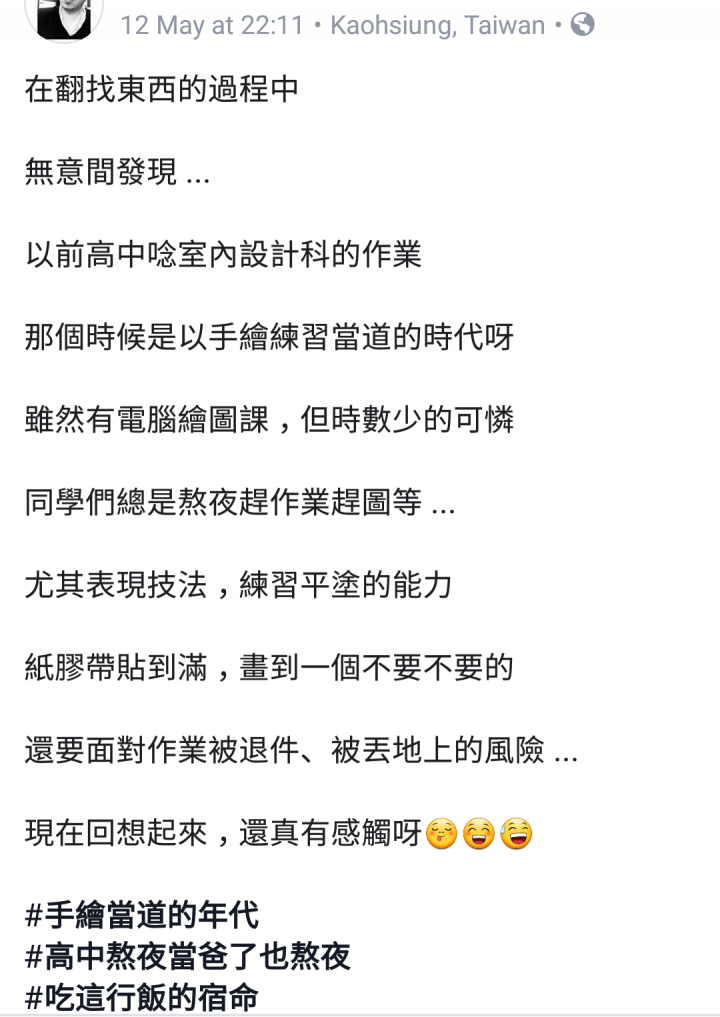Image resolution: width=720 pixels, height=1017 pixels.
Task: Open the Kaohsiung, Taiwan location link
Action: tap(437, 25)
